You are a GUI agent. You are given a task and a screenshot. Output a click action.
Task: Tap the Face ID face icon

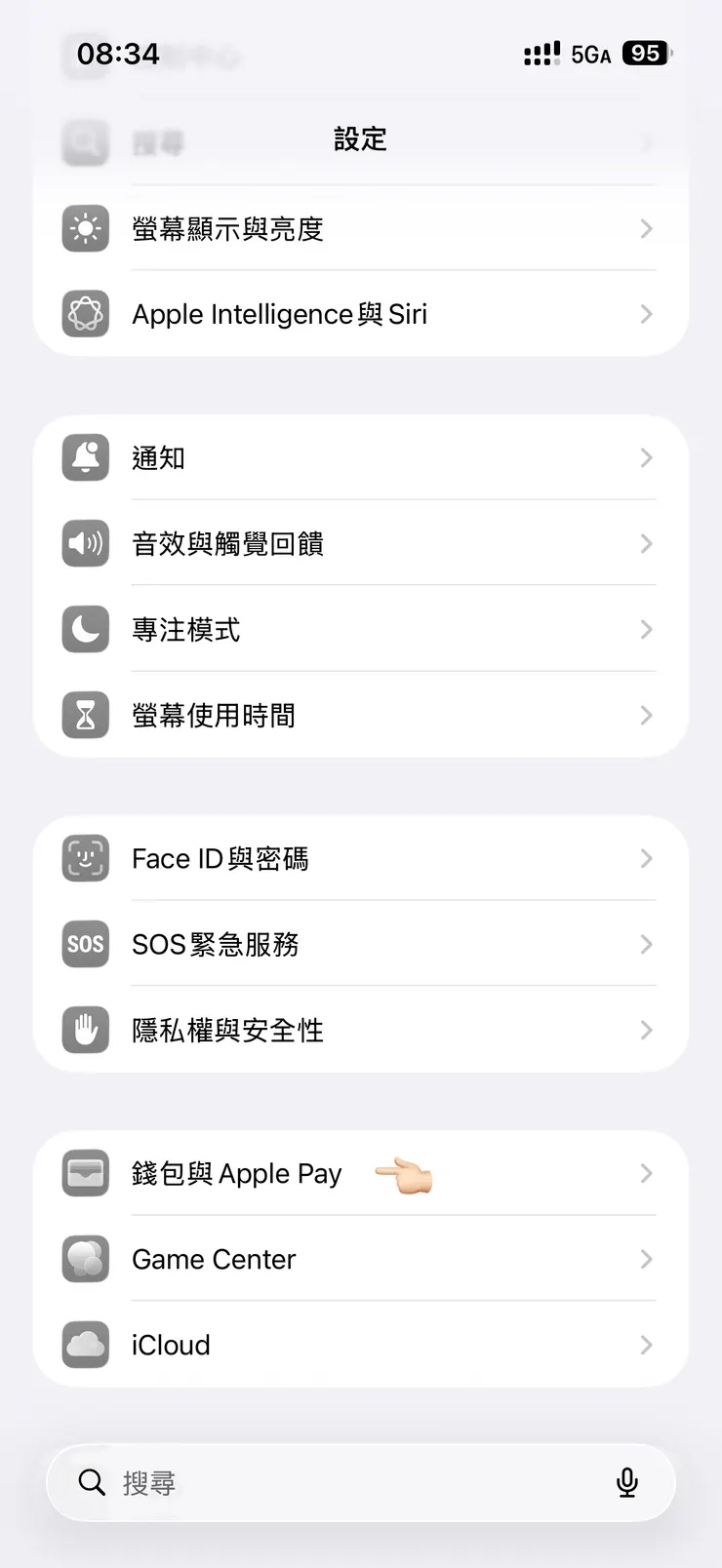point(85,858)
